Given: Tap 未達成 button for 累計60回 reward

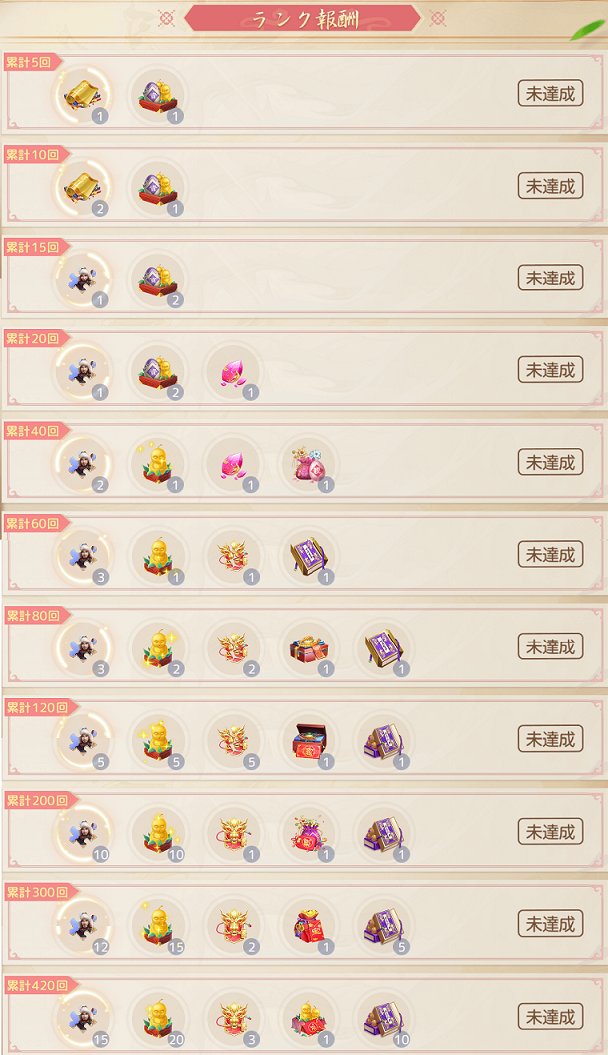Looking at the screenshot, I should (550, 554).
